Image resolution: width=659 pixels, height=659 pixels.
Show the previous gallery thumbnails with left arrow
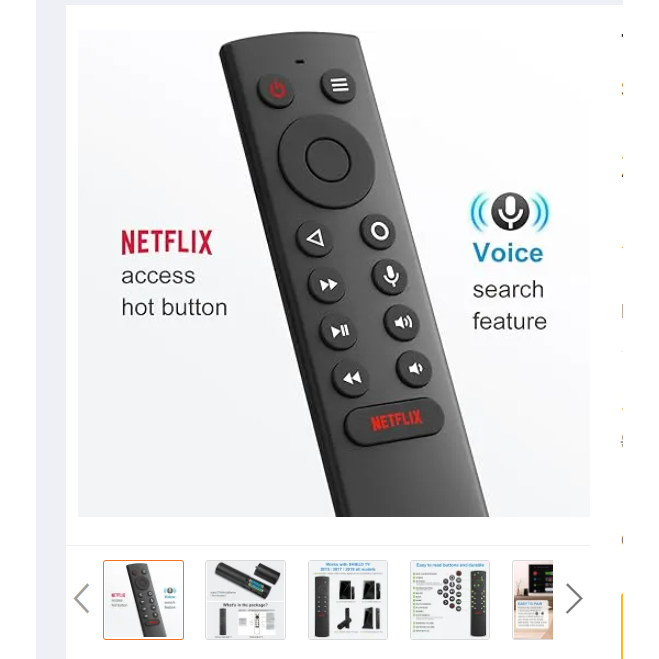(82, 598)
